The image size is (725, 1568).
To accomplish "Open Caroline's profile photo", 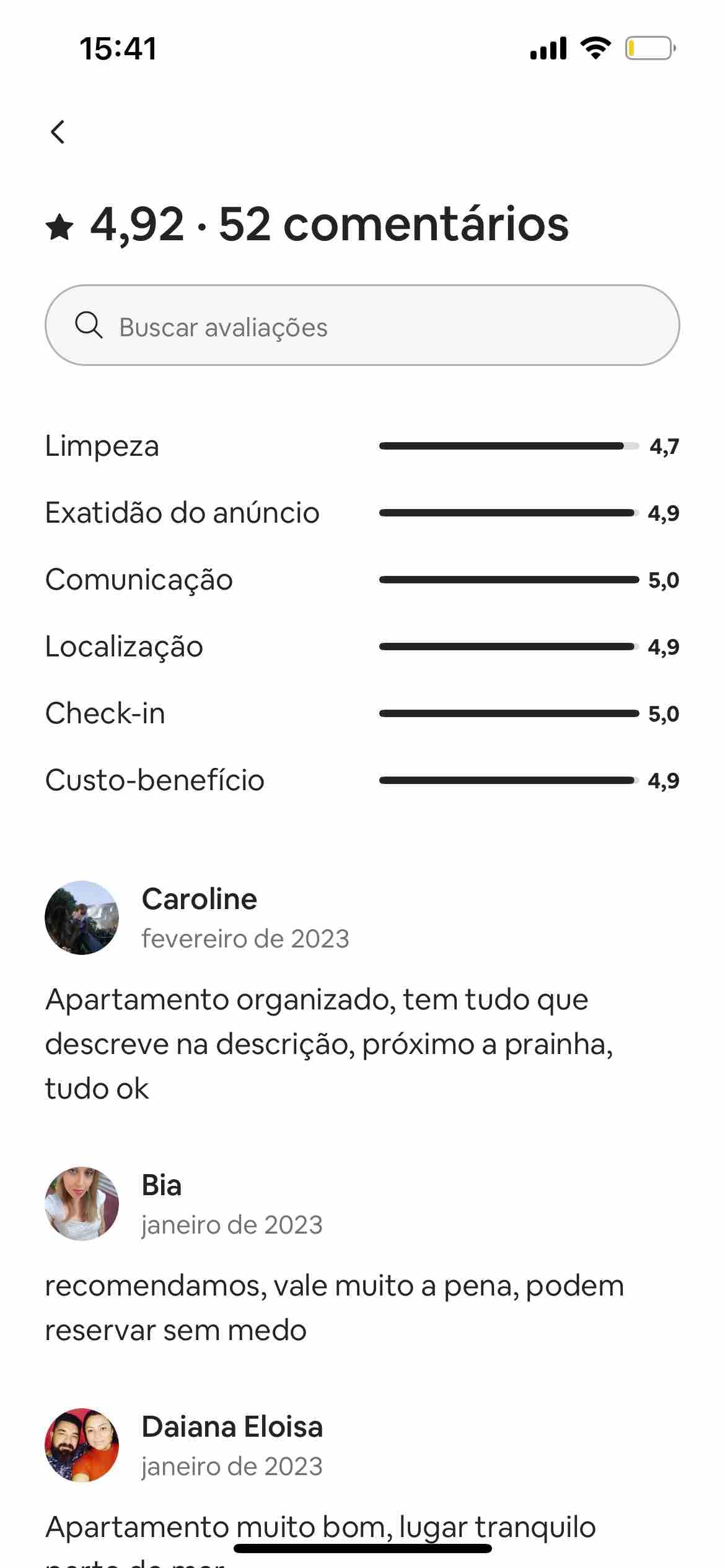I will [x=82, y=918].
